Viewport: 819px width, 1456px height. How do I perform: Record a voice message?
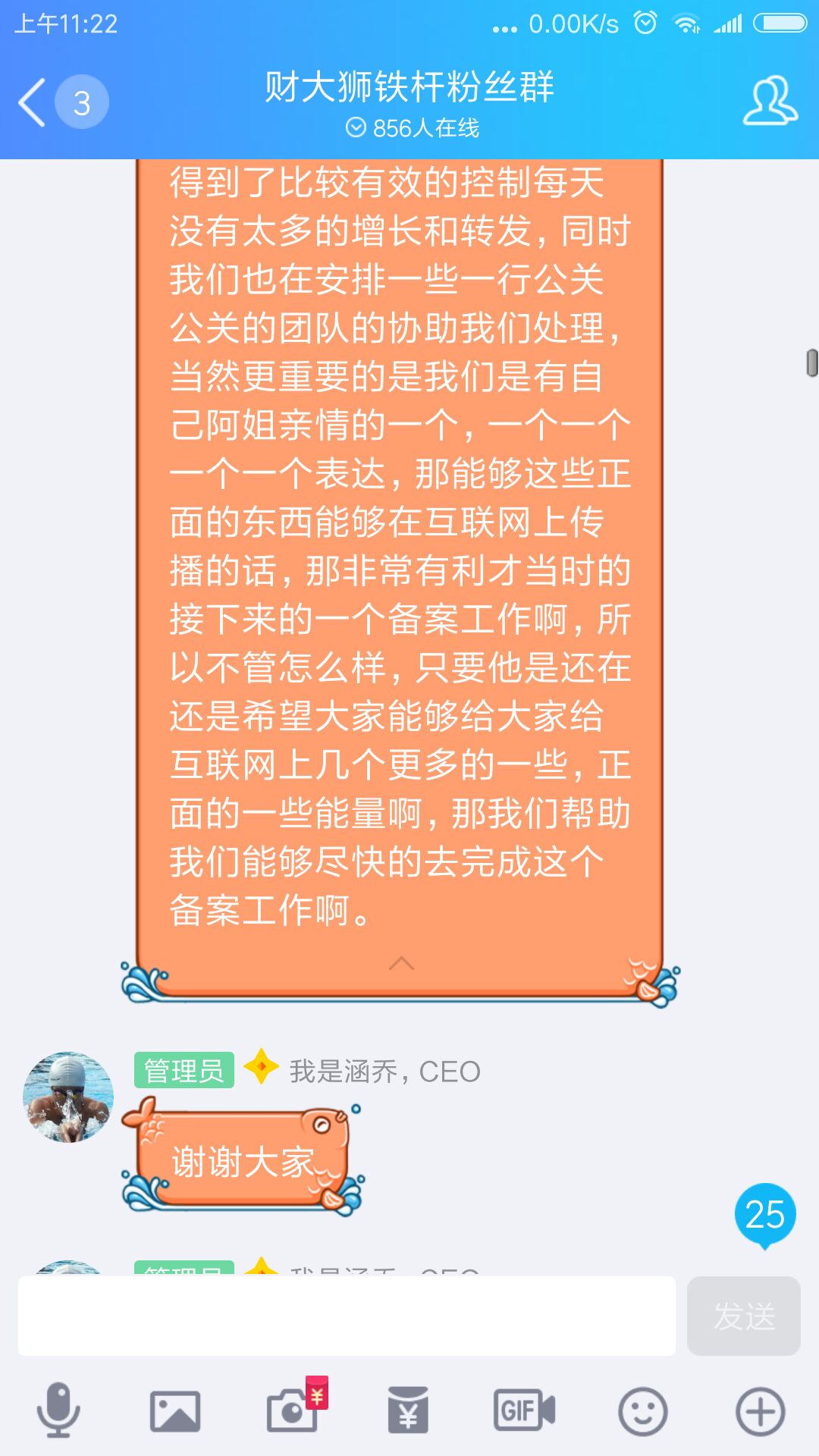coord(58,1410)
